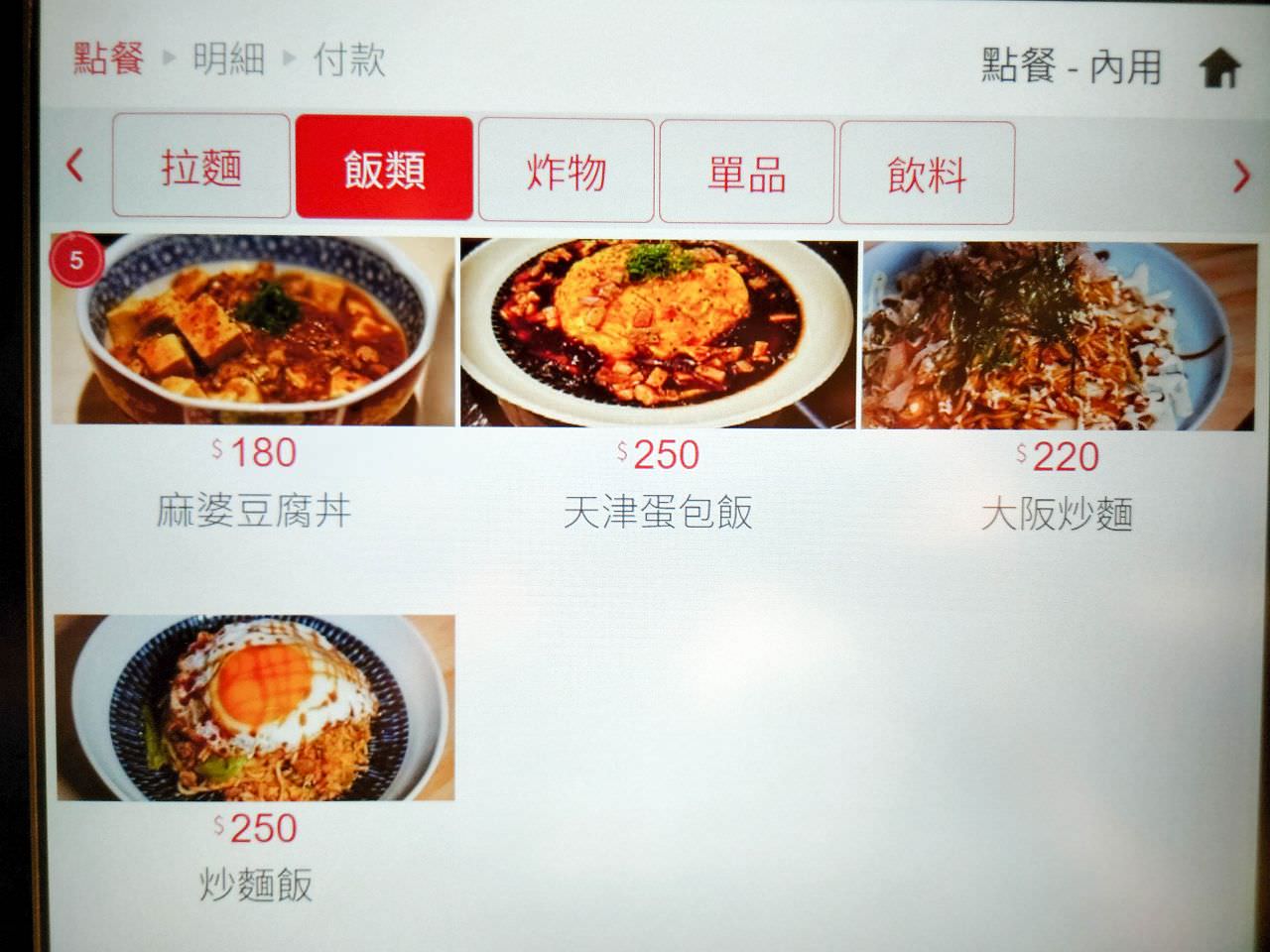Select the 飯類 category tab
This screenshot has height=952, width=1270.
coord(384,169)
